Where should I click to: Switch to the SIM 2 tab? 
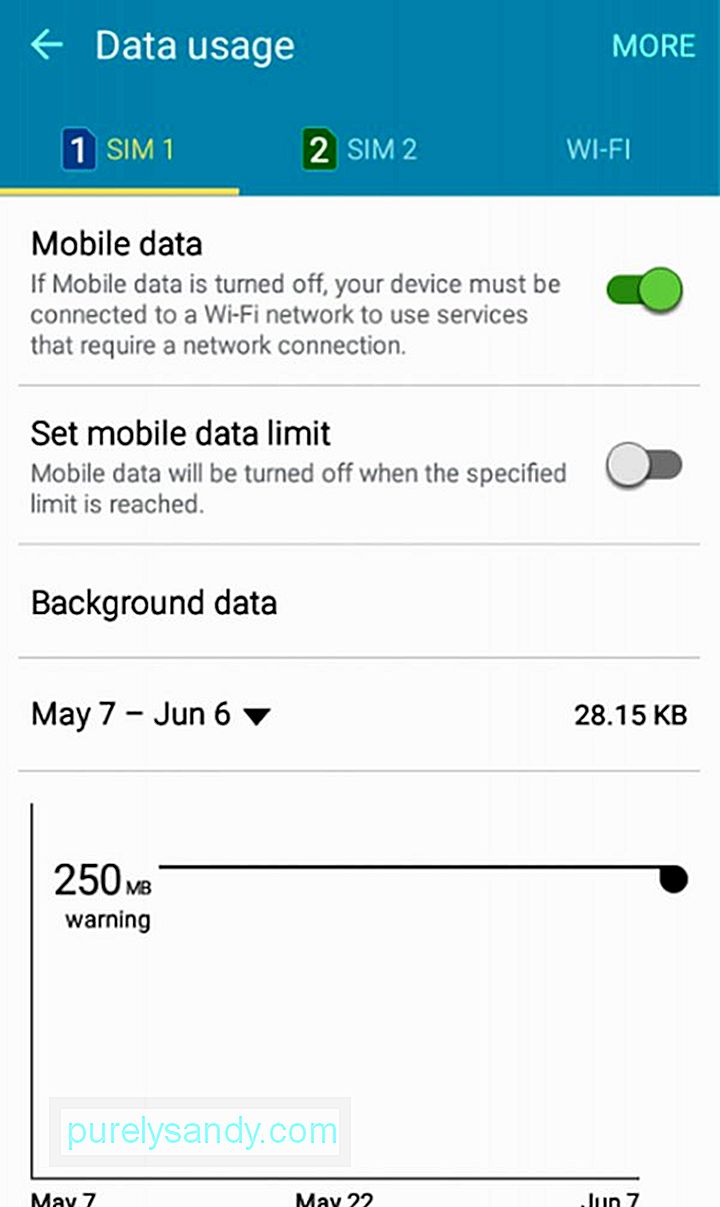(359, 151)
